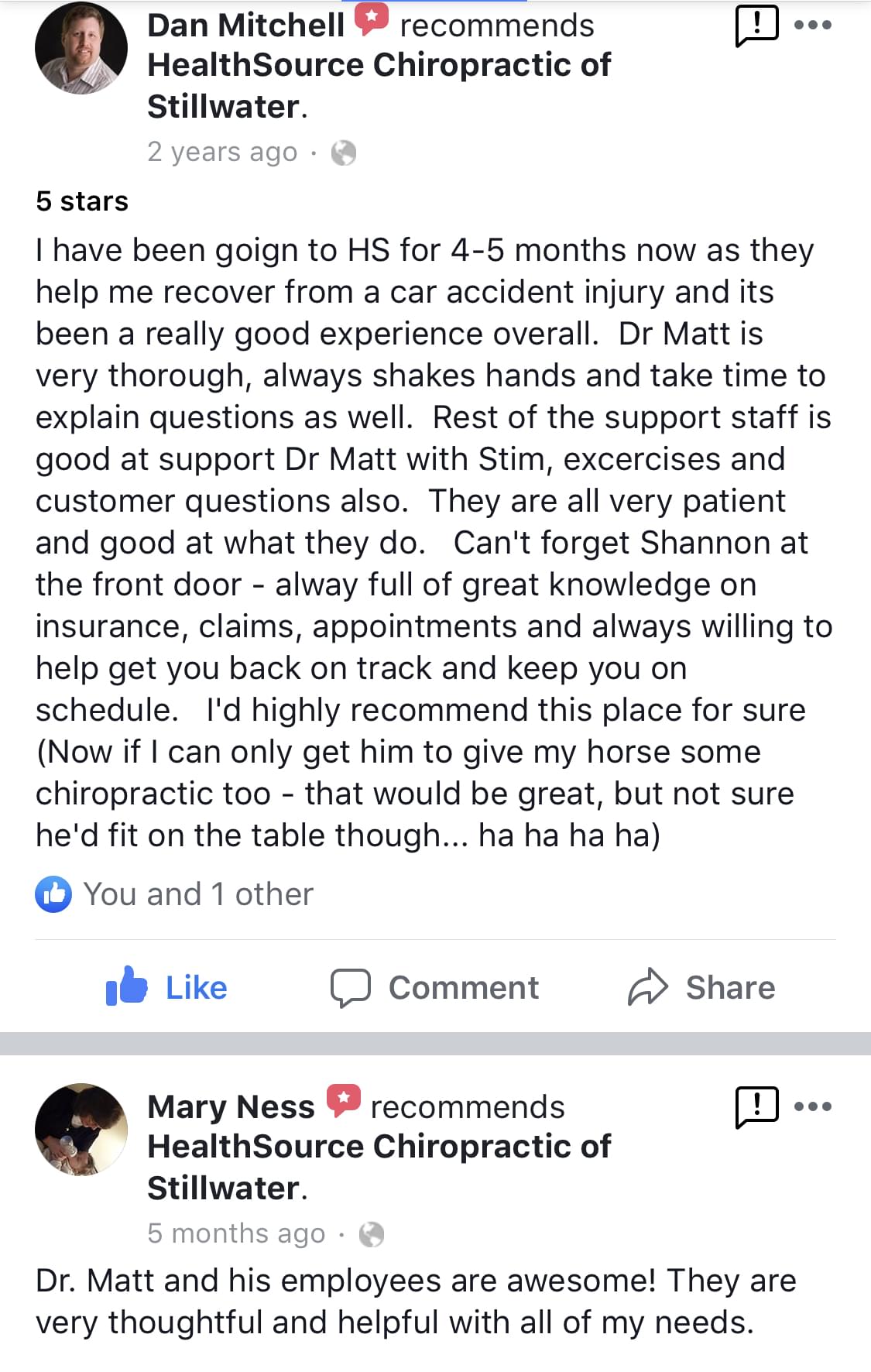
Task: Open Mary Ness's profile picture
Action: (81, 1129)
